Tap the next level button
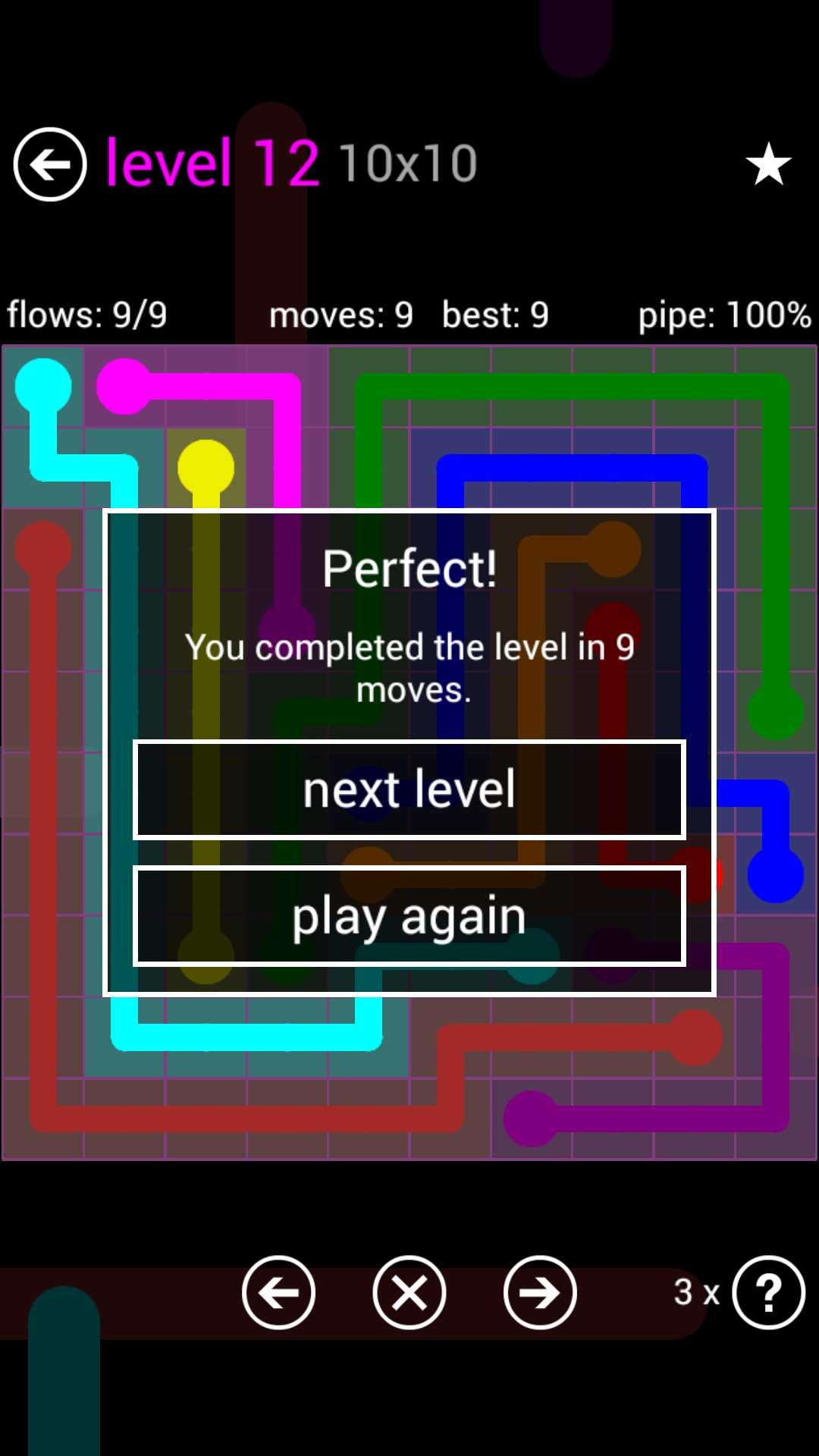 (409, 789)
